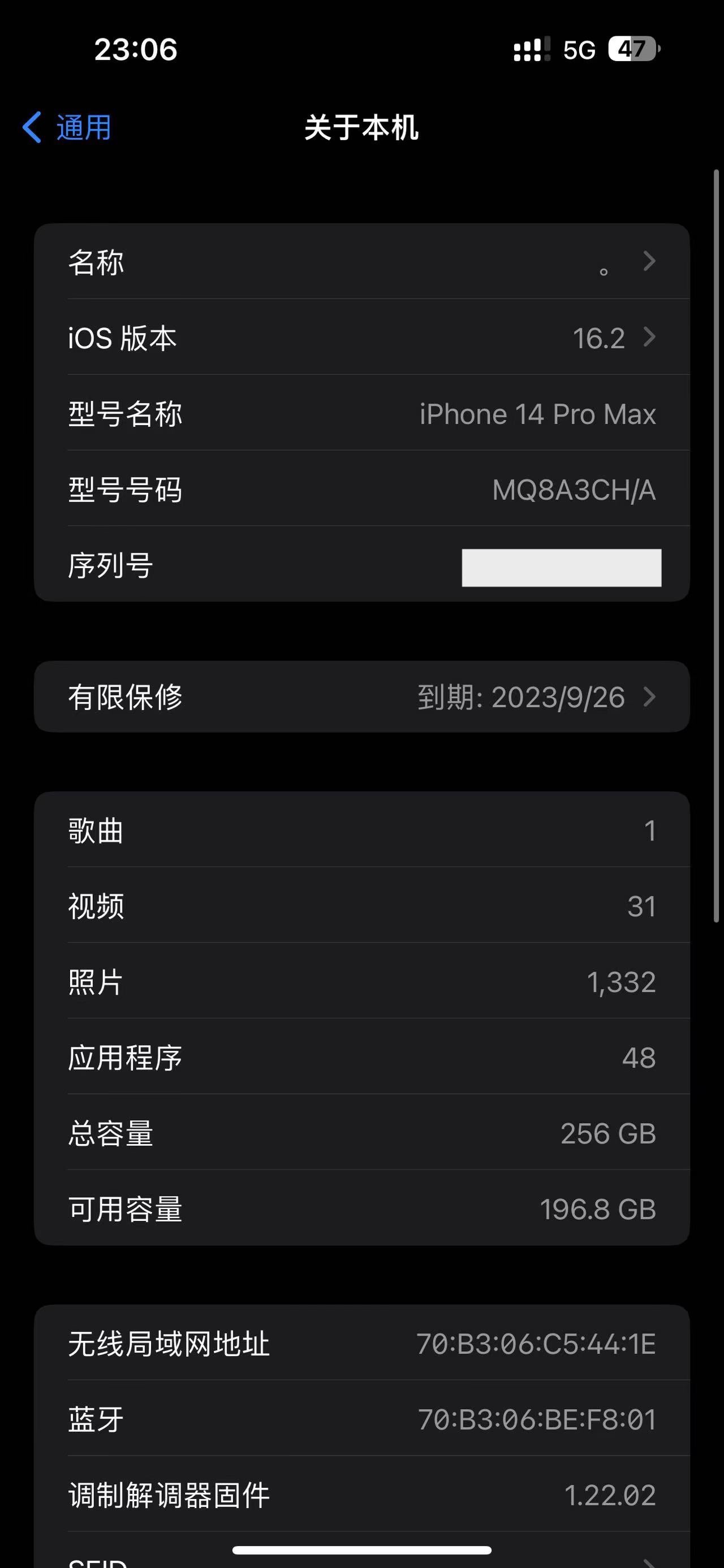This screenshot has width=724, height=1568.
Task: Open 有限保修 warranty details
Action: (x=361, y=697)
